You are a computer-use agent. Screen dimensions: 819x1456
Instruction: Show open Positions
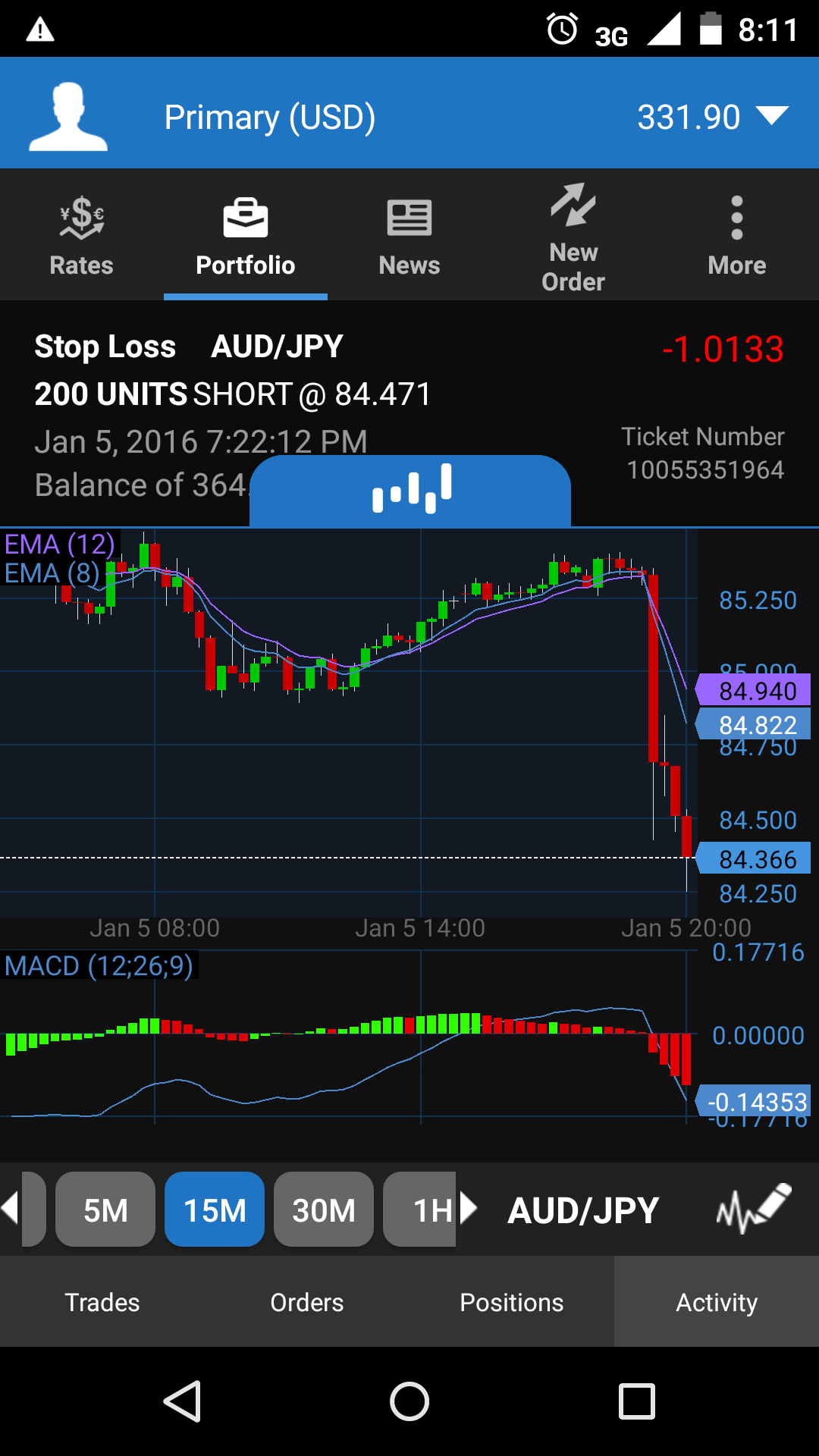tap(512, 1302)
